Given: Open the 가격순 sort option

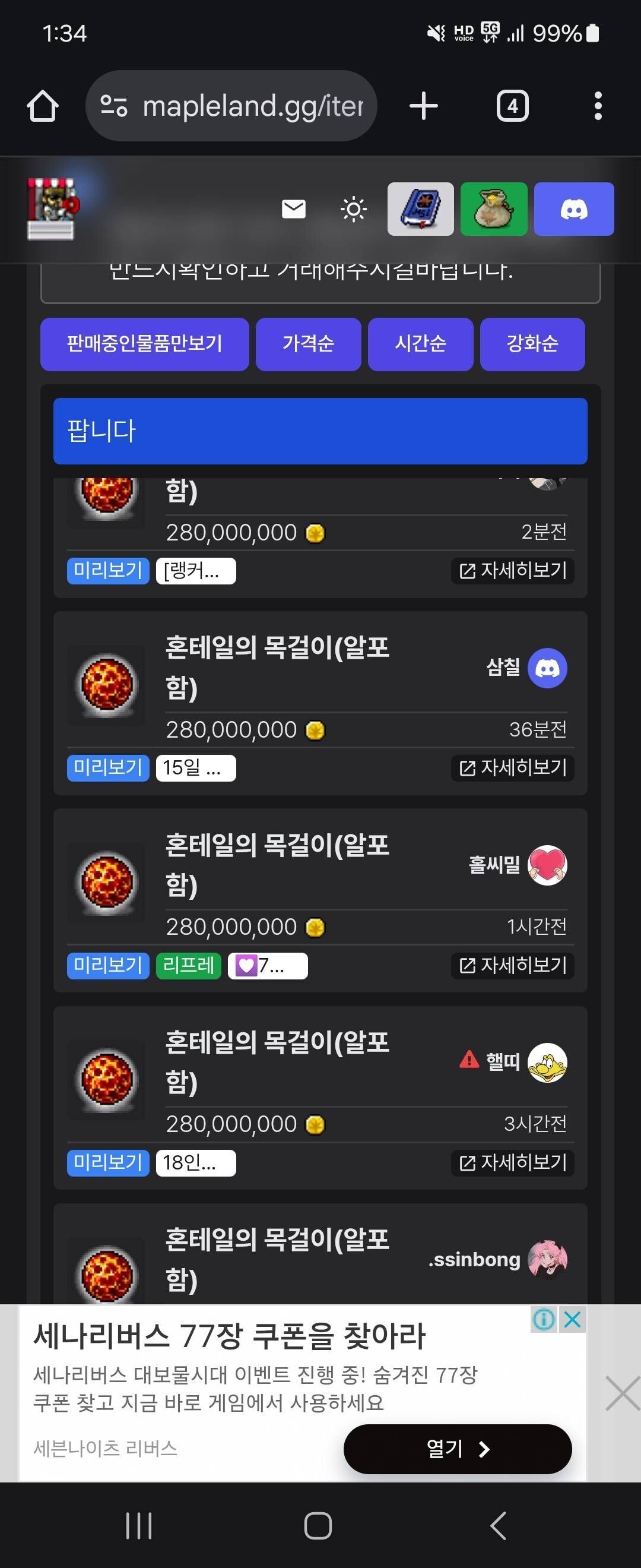Looking at the screenshot, I should click(x=309, y=344).
